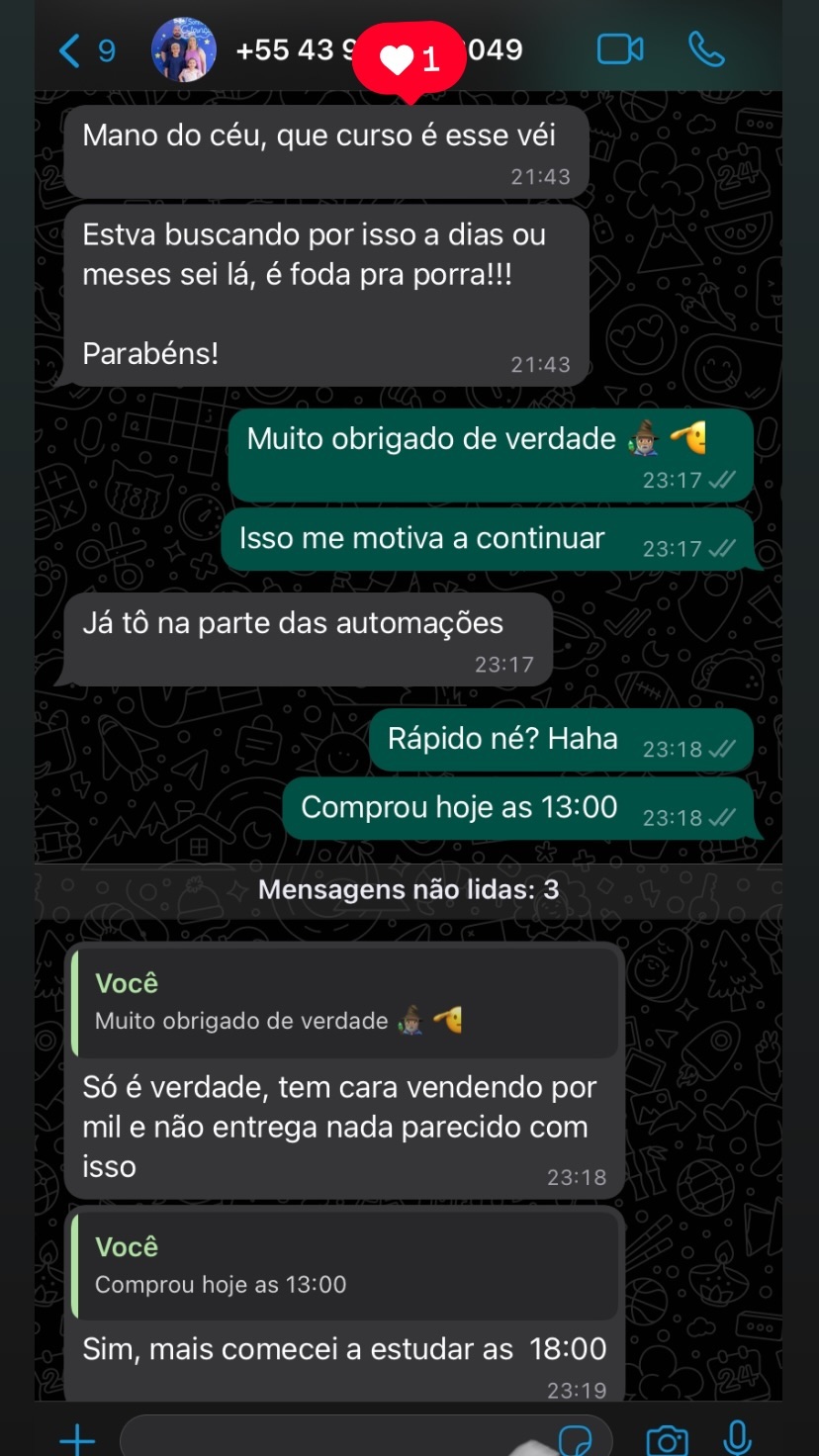Open the camera to send a photo
Image resolution: width=819 pixels, height=1456 pixels.
(667, 1440)
